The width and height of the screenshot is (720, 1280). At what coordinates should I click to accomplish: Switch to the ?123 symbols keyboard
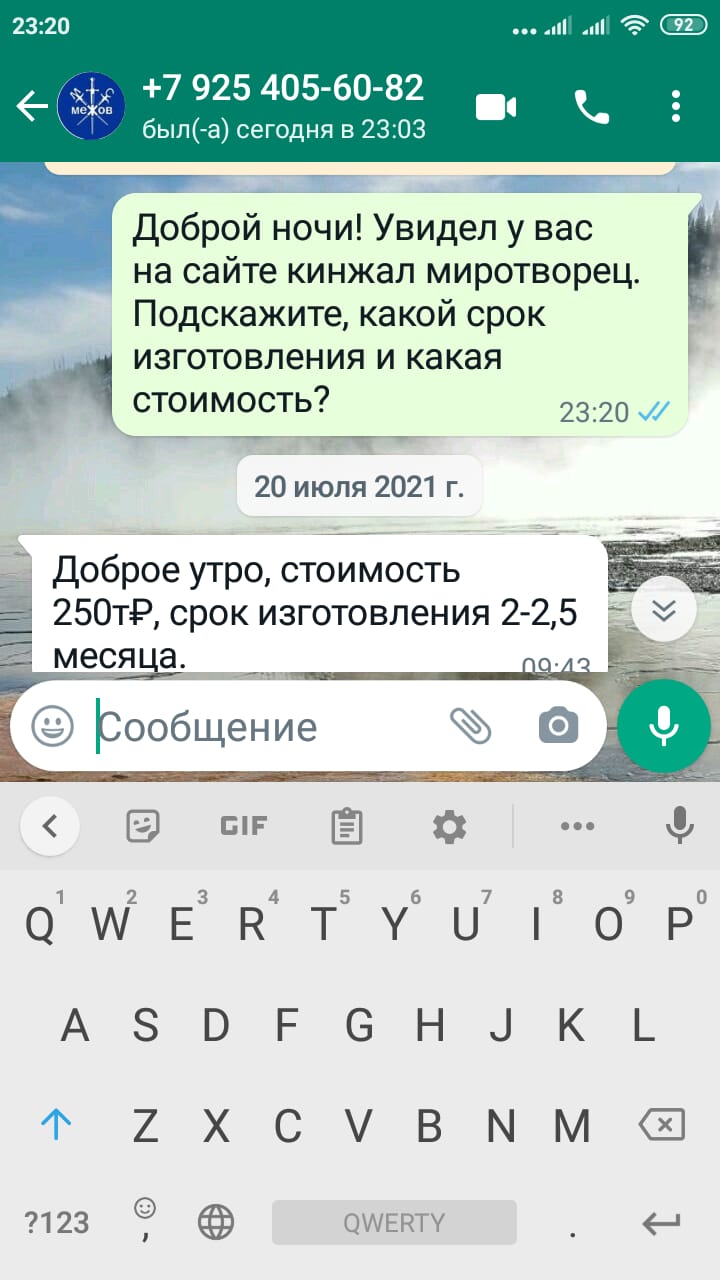click(57, 1222)
